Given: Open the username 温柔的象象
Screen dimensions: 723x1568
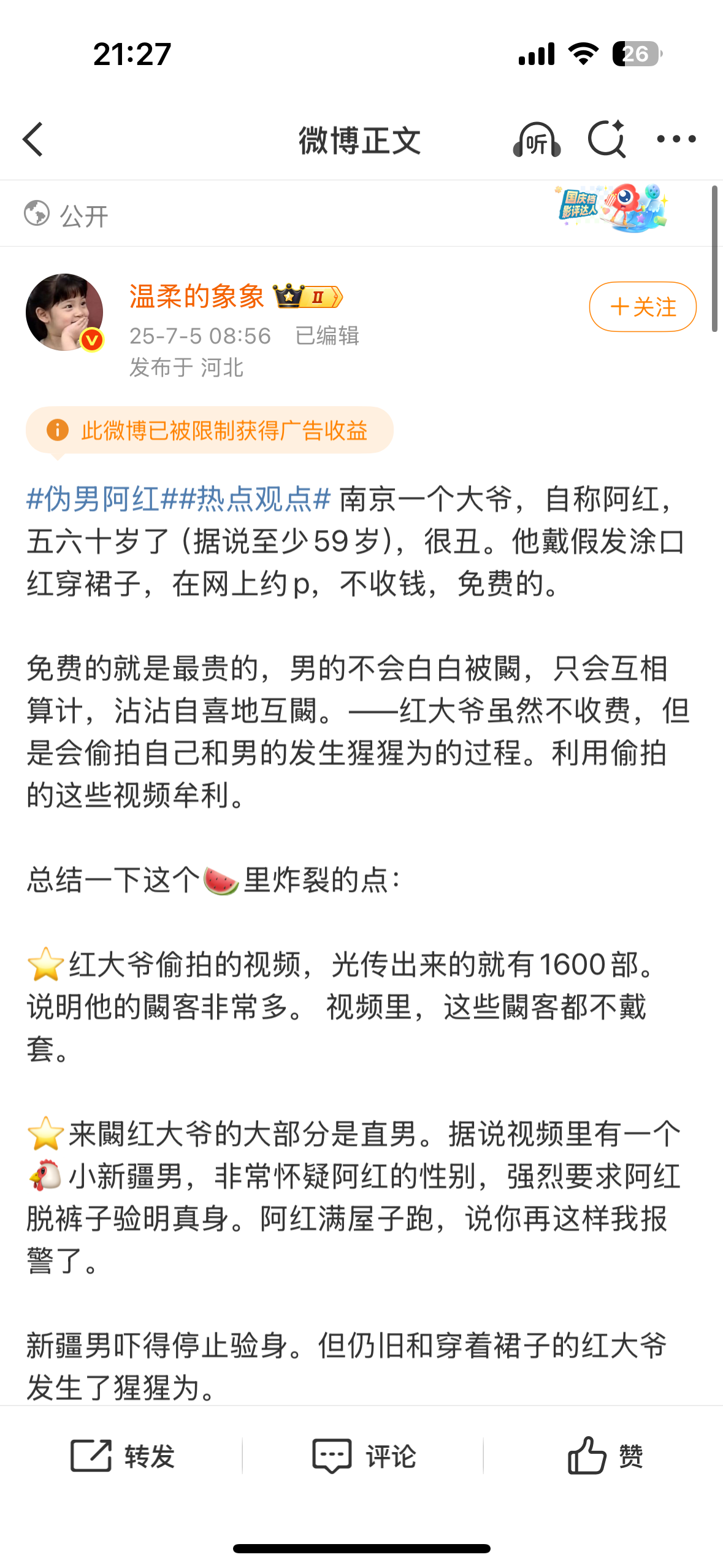Looking at the screenshot, I should point(197,296).
